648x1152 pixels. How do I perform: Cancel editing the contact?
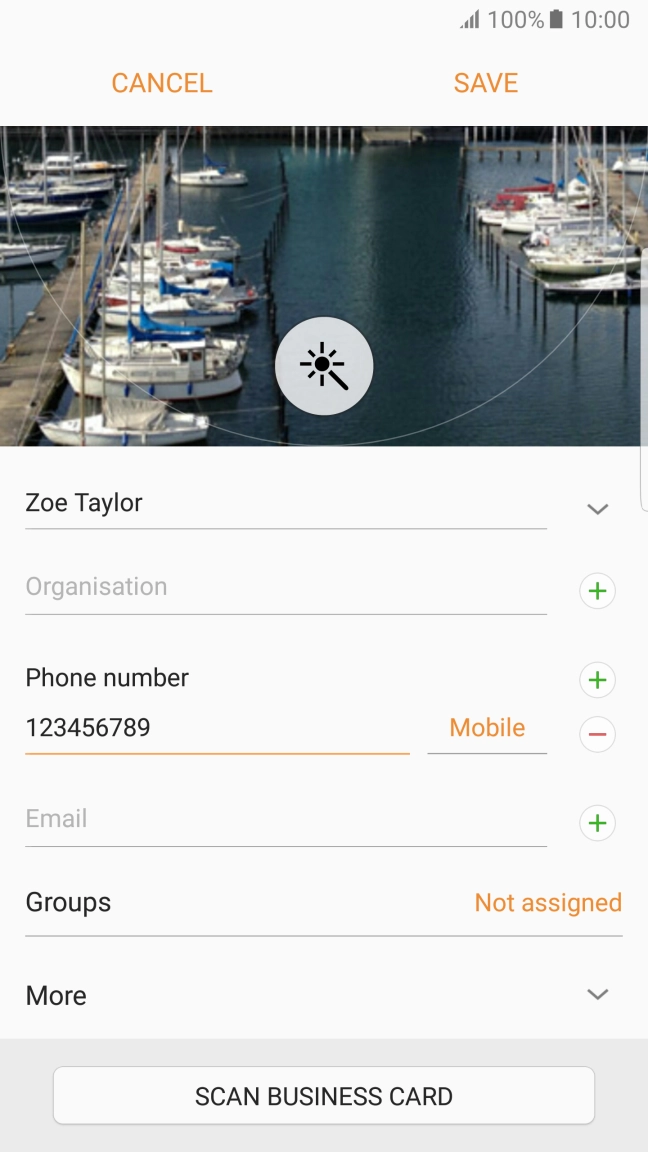tap(162, 83)
